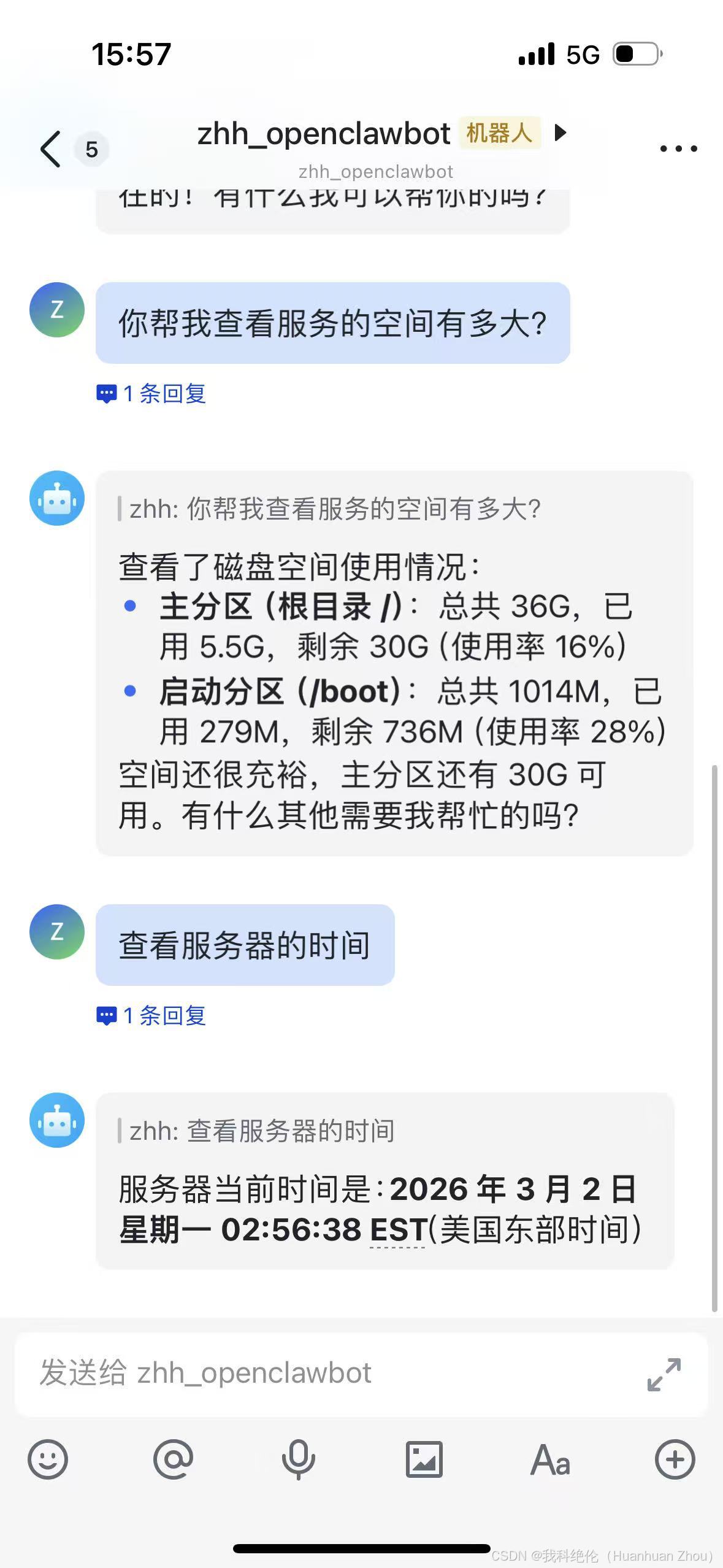Tap the back chevron to leave the chat
The height and width of the screenshot is (1568, 723).
tap(49, 148)
